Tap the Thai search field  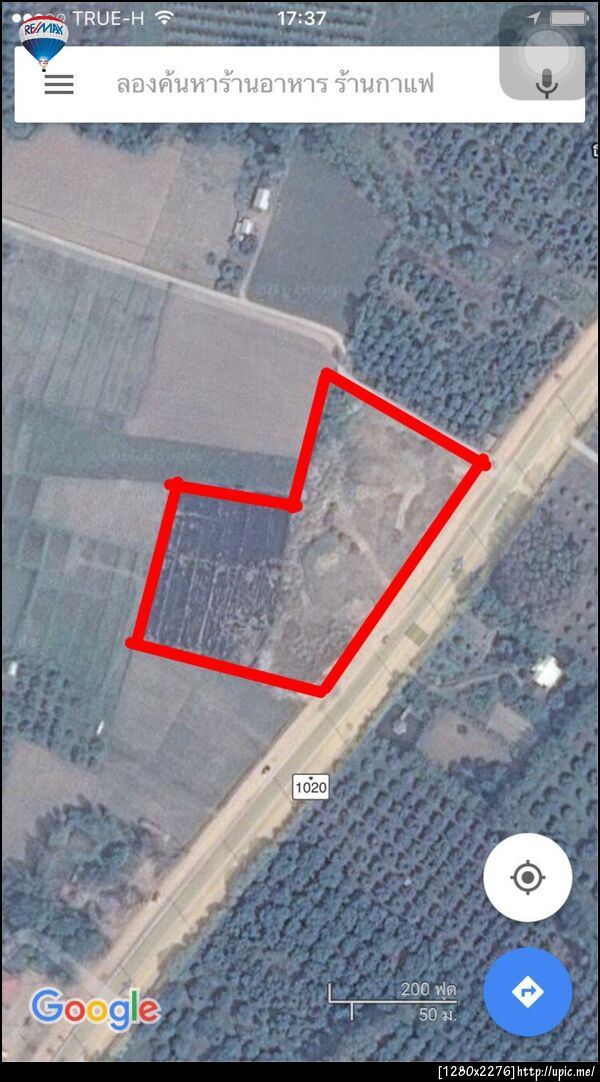coord(276,84)
